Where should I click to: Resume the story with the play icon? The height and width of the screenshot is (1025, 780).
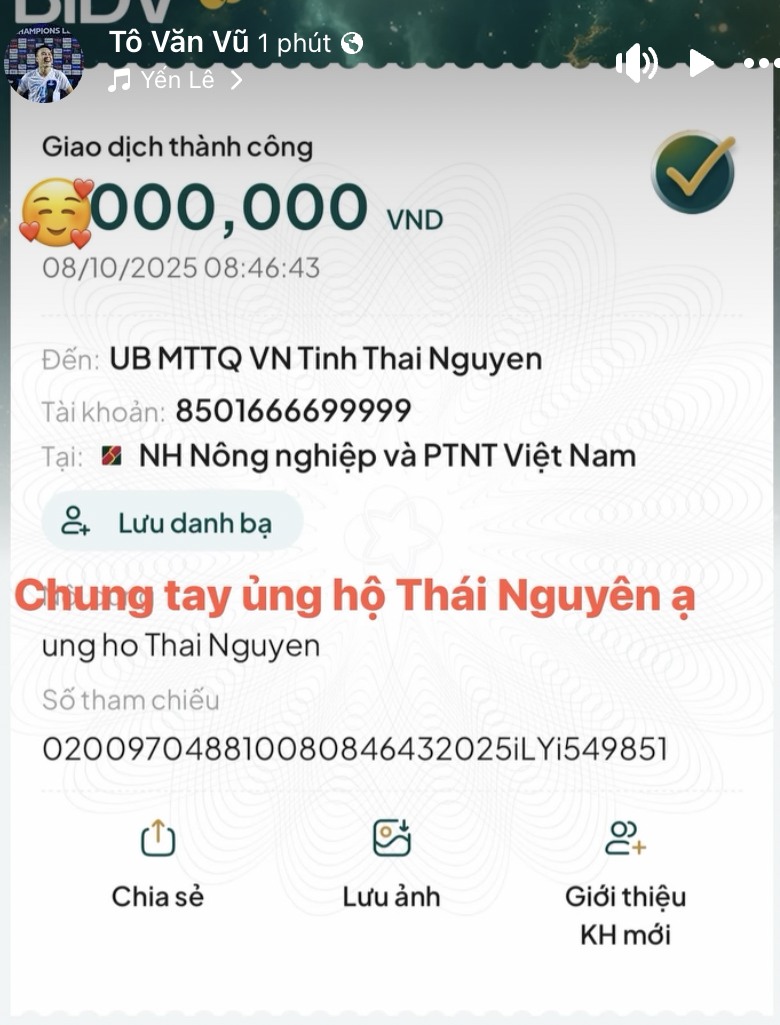(x=701, y=64)
